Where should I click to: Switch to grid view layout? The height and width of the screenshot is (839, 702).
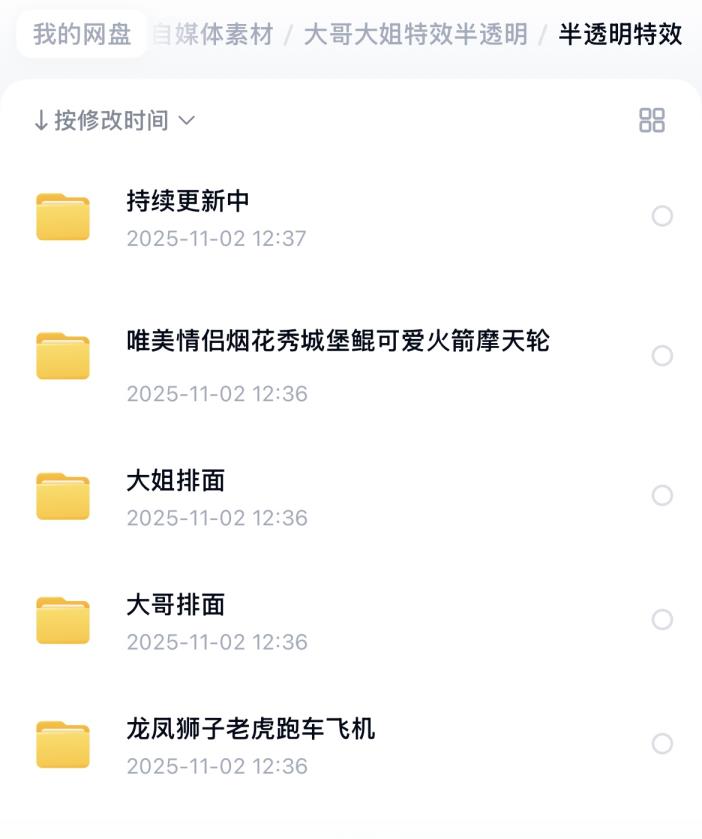[x=652, y=121]
